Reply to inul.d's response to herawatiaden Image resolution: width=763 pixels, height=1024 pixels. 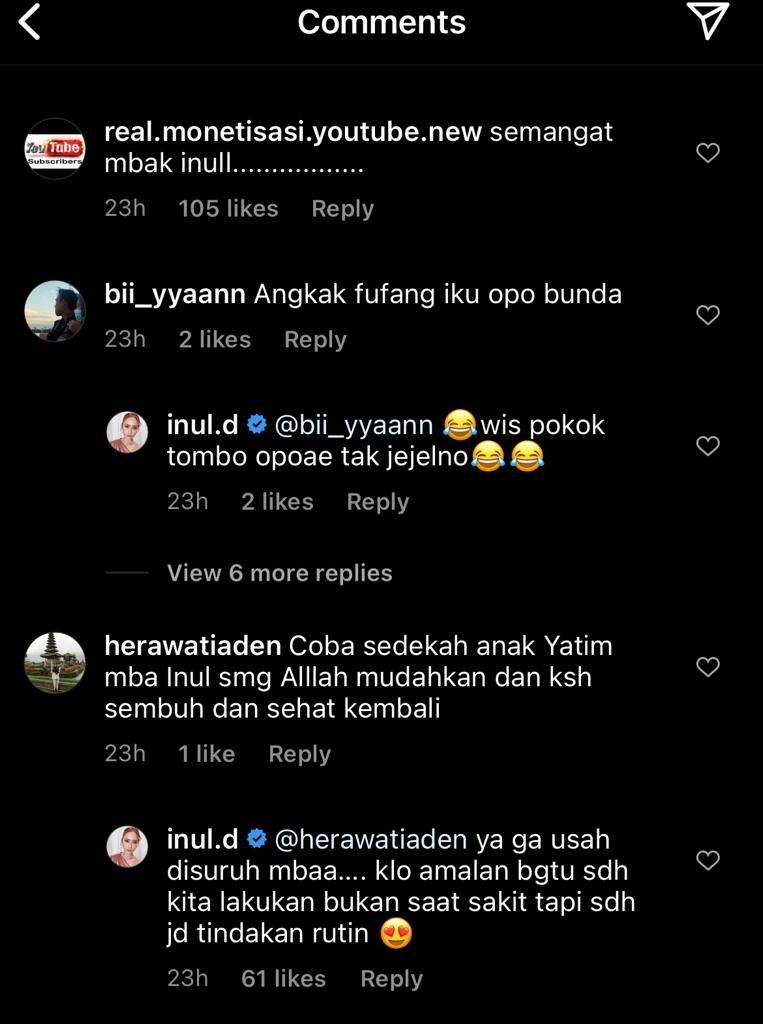pyautogui.click(x=391, y=979)
